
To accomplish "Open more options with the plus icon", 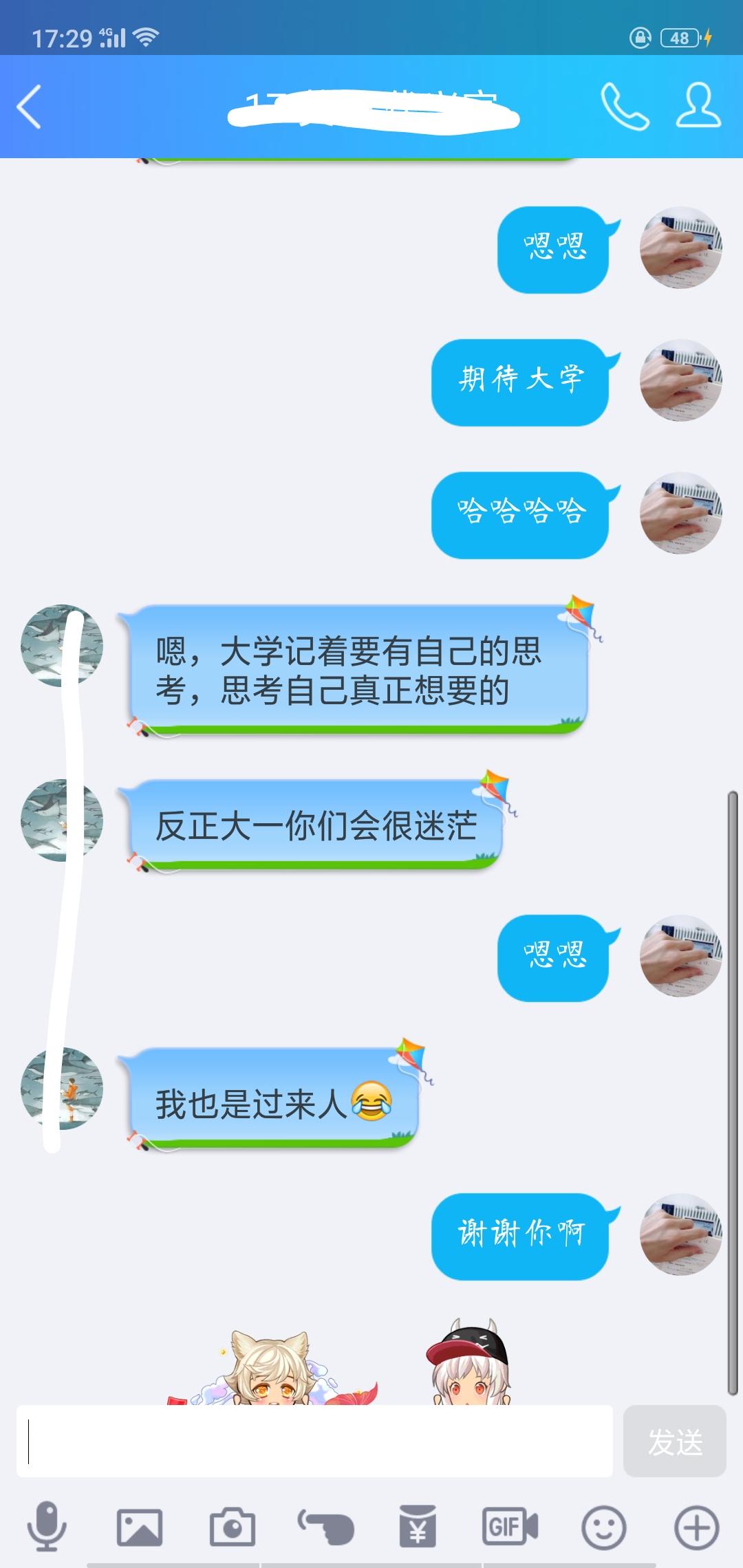I will coord(697,1527).
